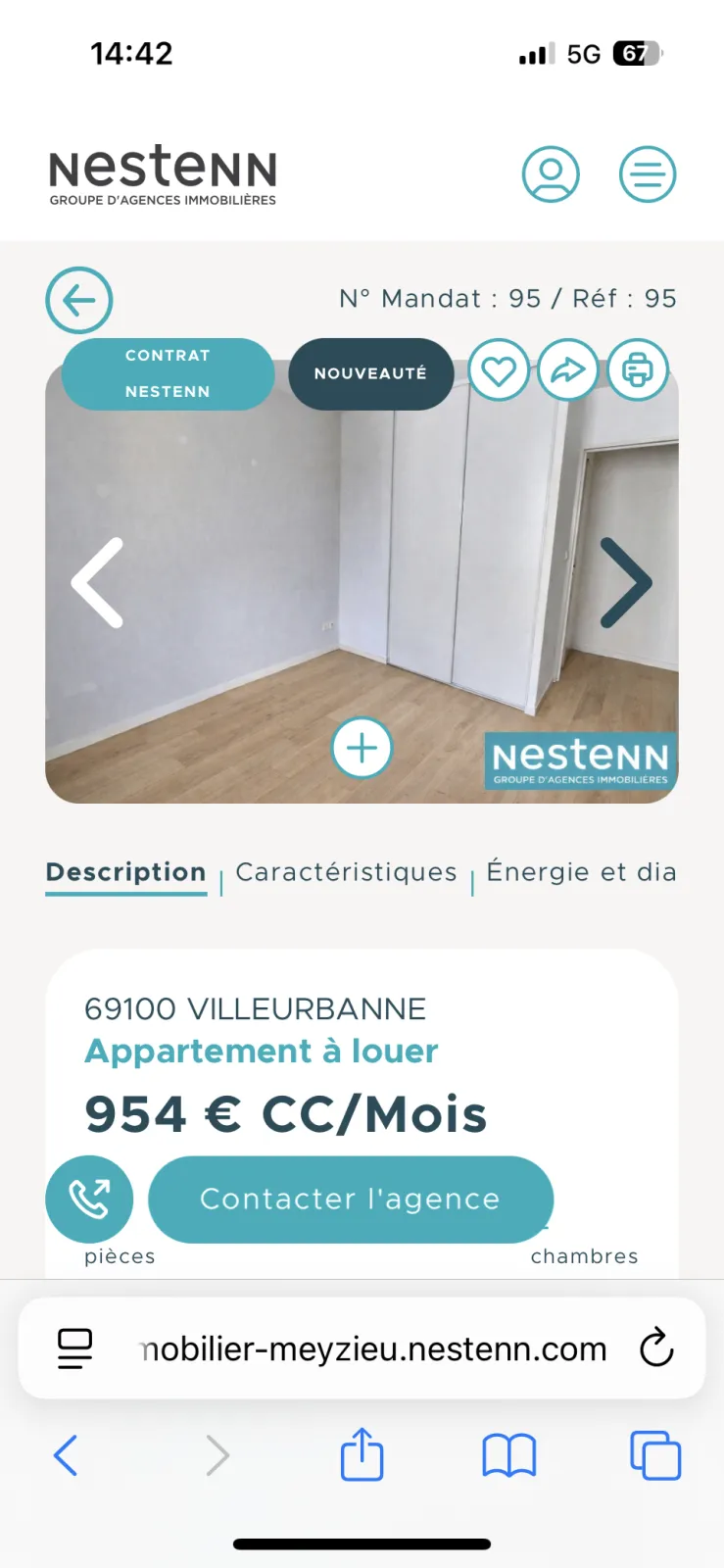Open the user account profile icon
This screenshot has width=724, height=1568.
[551, 173]
